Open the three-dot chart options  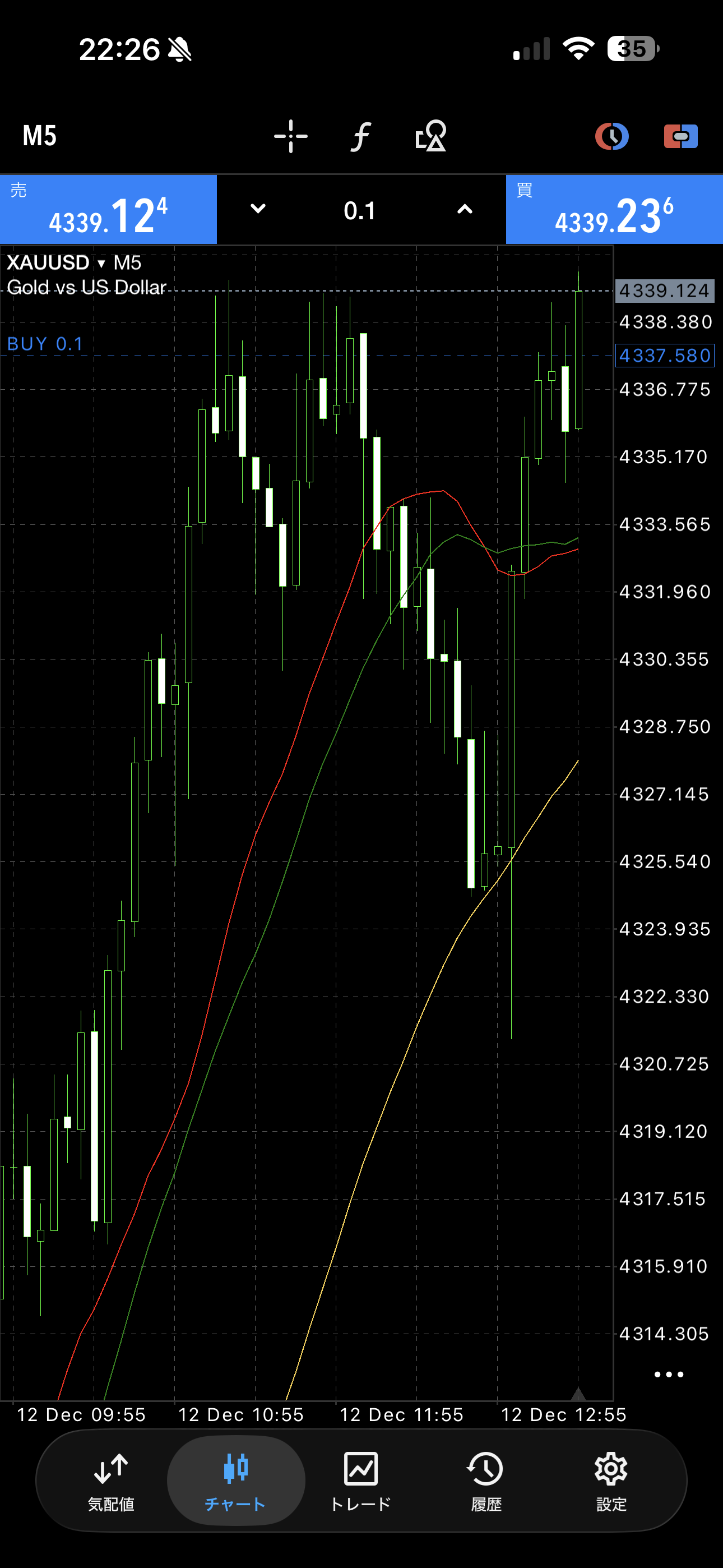pyautogui.click(x=668, y=1375)
